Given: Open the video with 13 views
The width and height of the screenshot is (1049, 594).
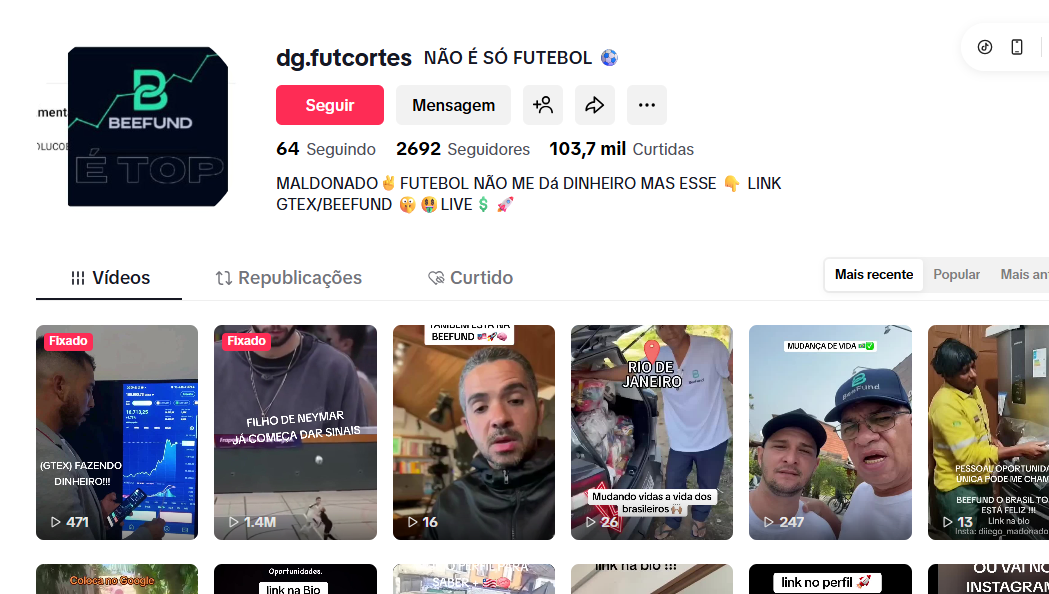Looking at the screenshot, I should coord(988,432).
